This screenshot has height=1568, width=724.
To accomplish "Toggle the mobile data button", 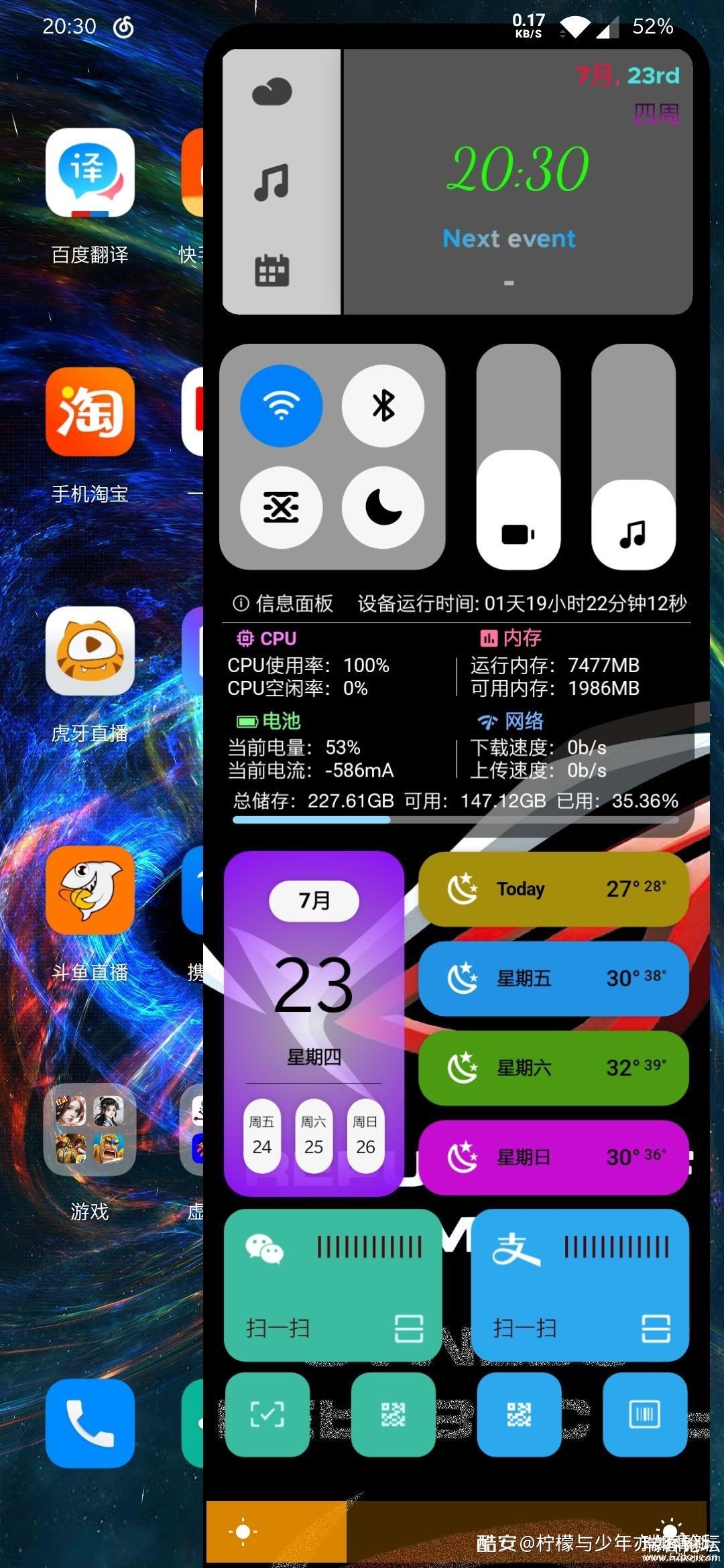I will click(x=281, y=507).
